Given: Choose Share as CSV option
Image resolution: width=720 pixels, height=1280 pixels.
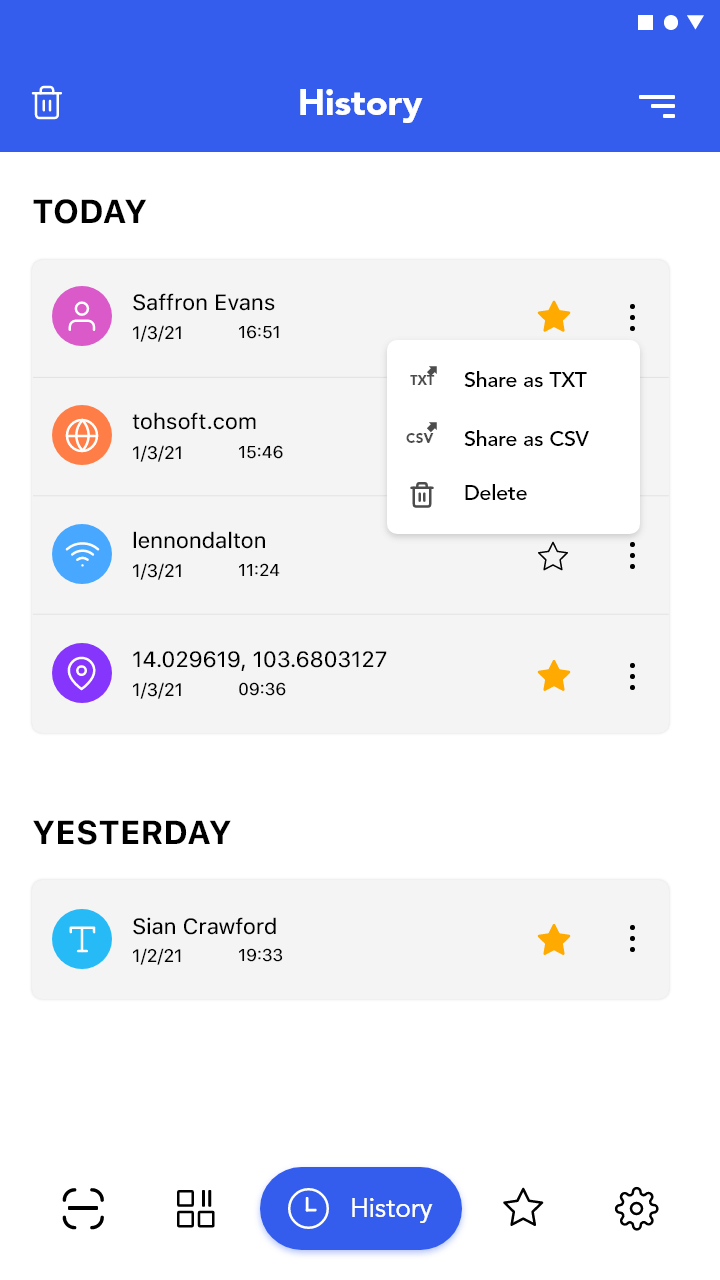Looking at the screenshot, I should (513, 438).
